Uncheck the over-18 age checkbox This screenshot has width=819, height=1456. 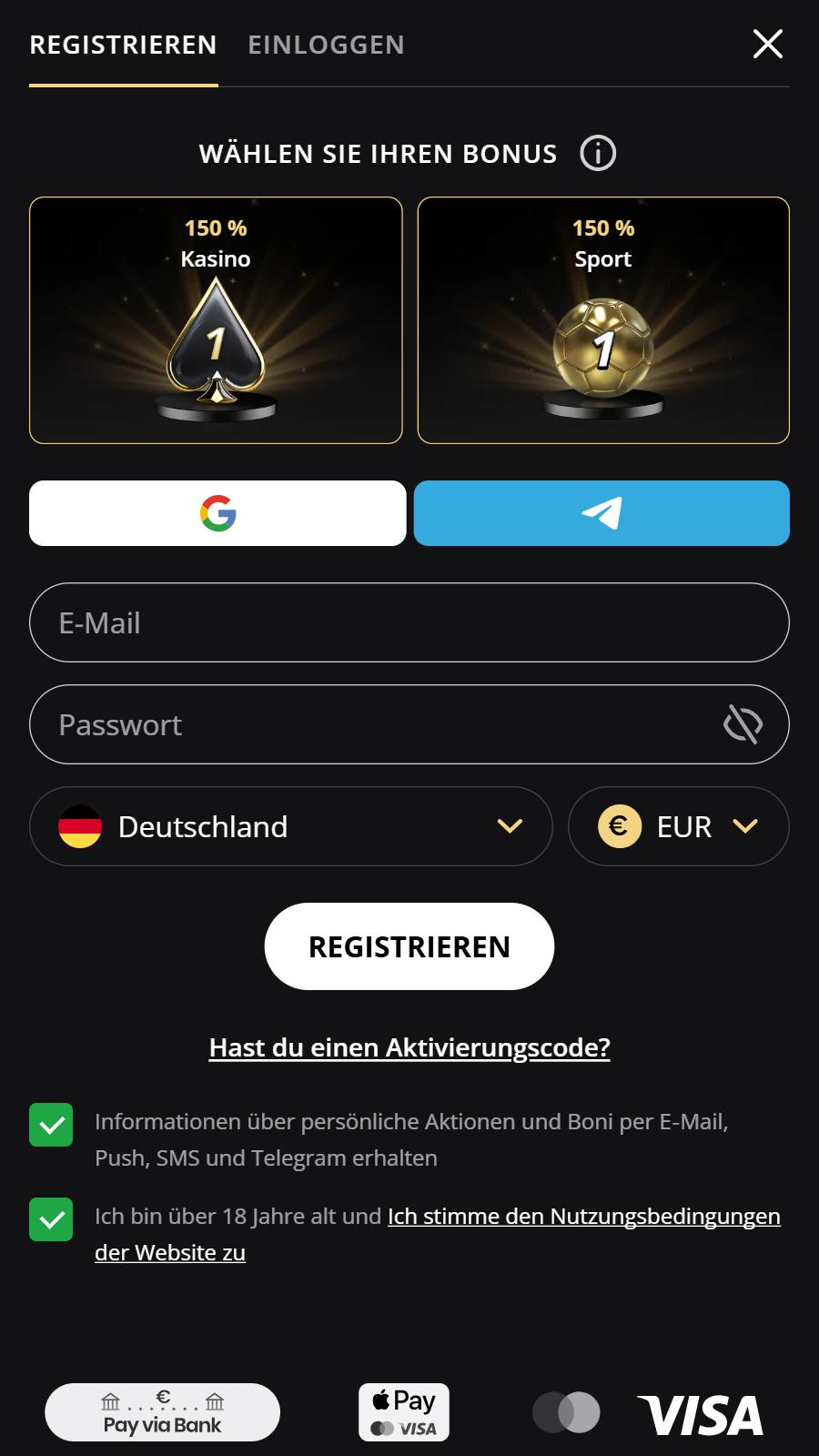click(x=51, y=1219)
